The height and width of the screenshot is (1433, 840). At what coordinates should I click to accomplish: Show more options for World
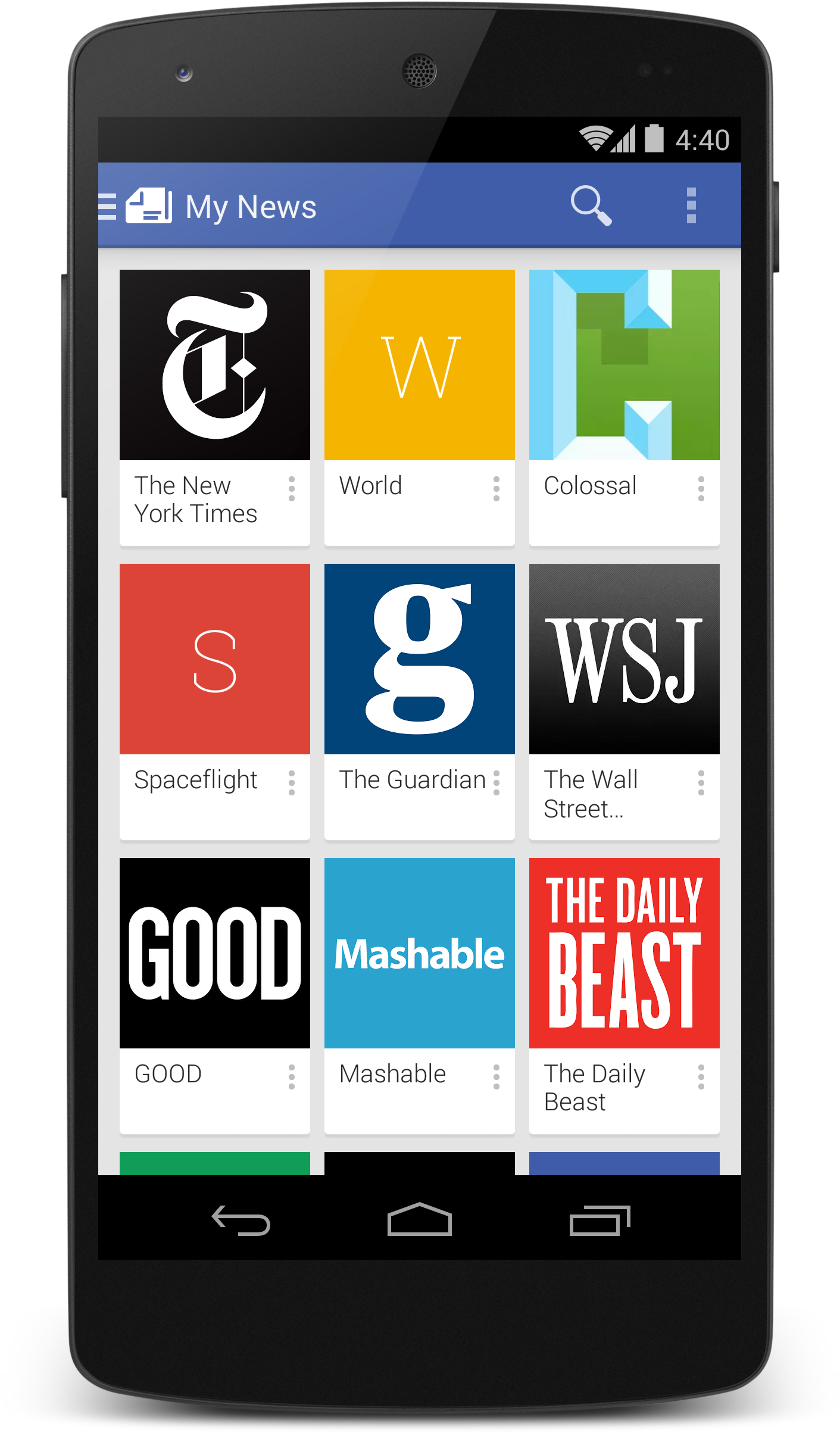tap(496, 489)
